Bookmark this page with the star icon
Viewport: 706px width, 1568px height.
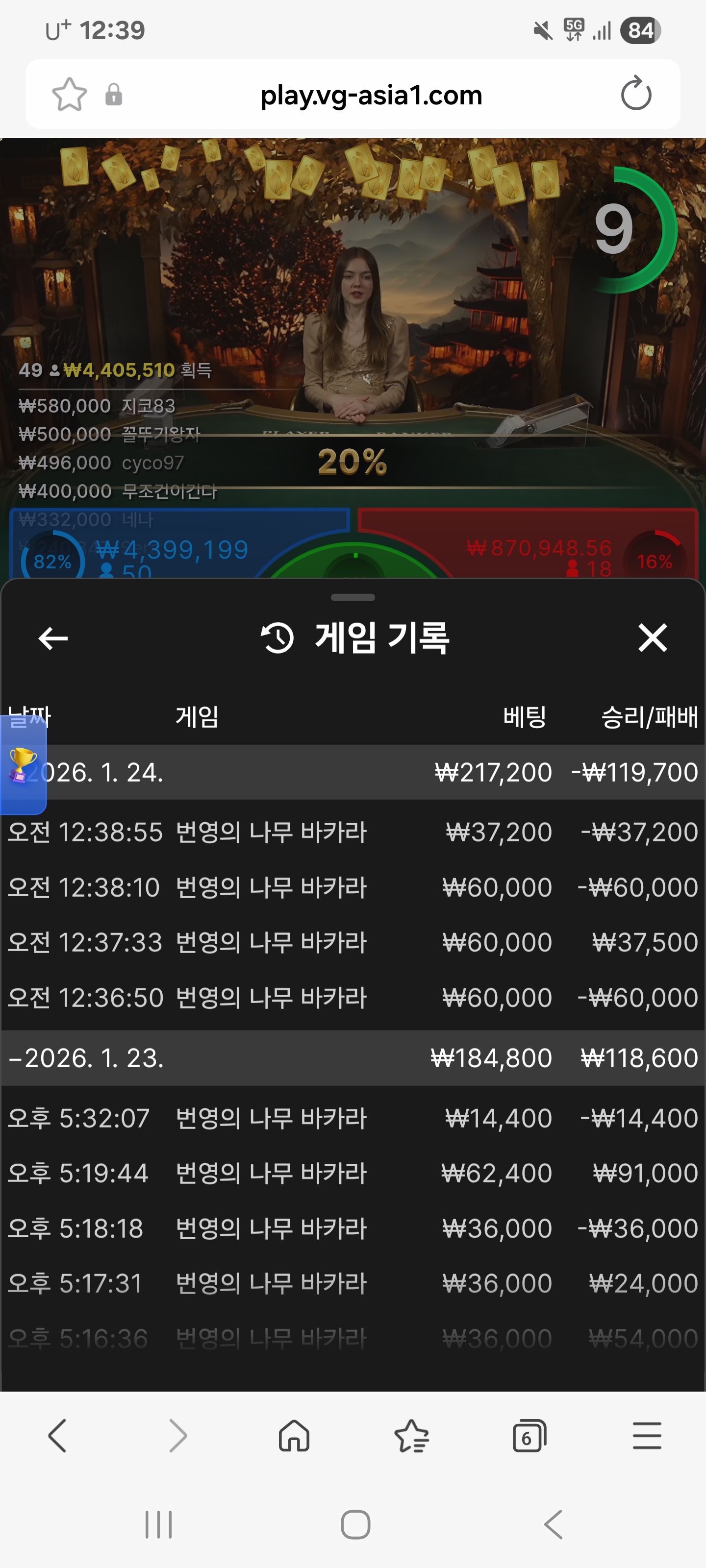70,95
